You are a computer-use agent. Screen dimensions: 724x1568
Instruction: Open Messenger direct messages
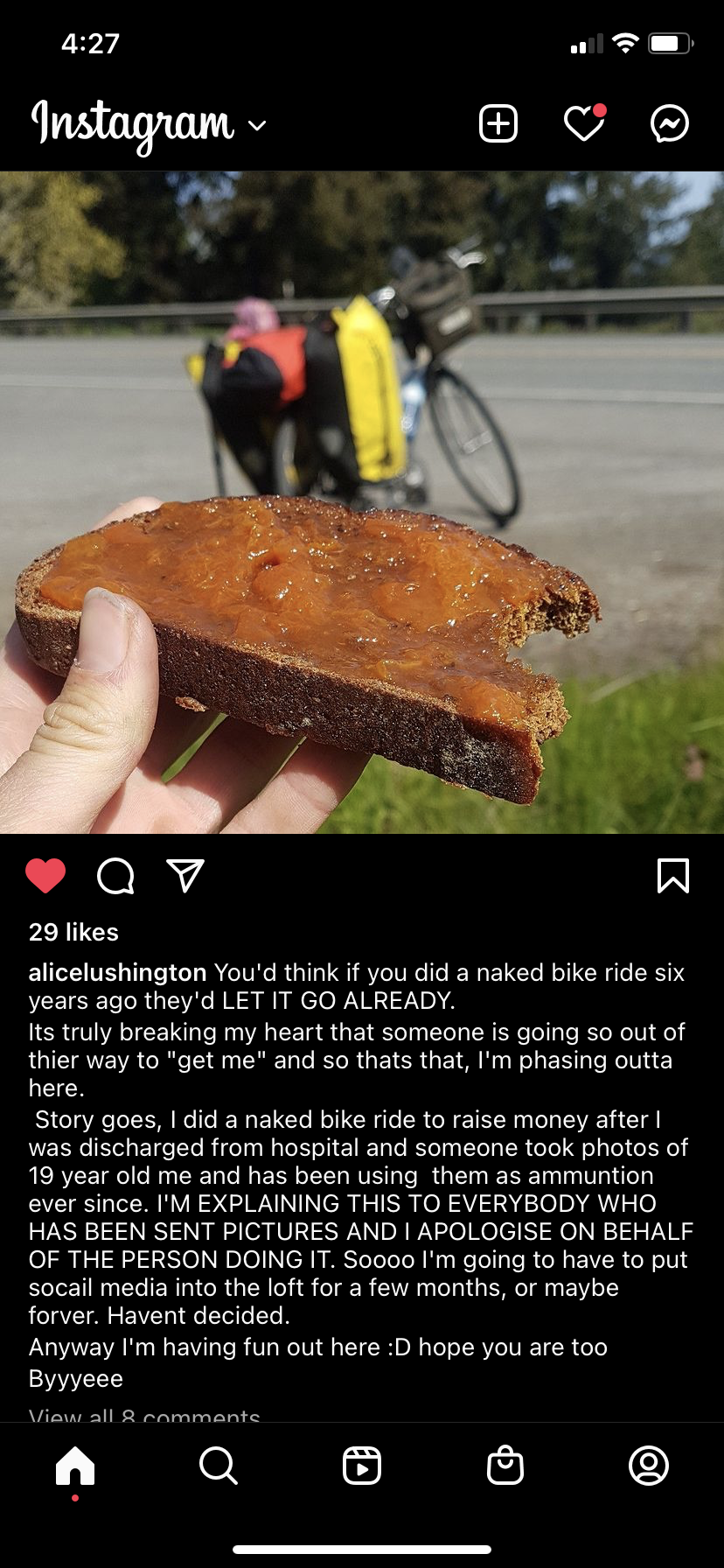pyautogui.click(x=670, y=123)
